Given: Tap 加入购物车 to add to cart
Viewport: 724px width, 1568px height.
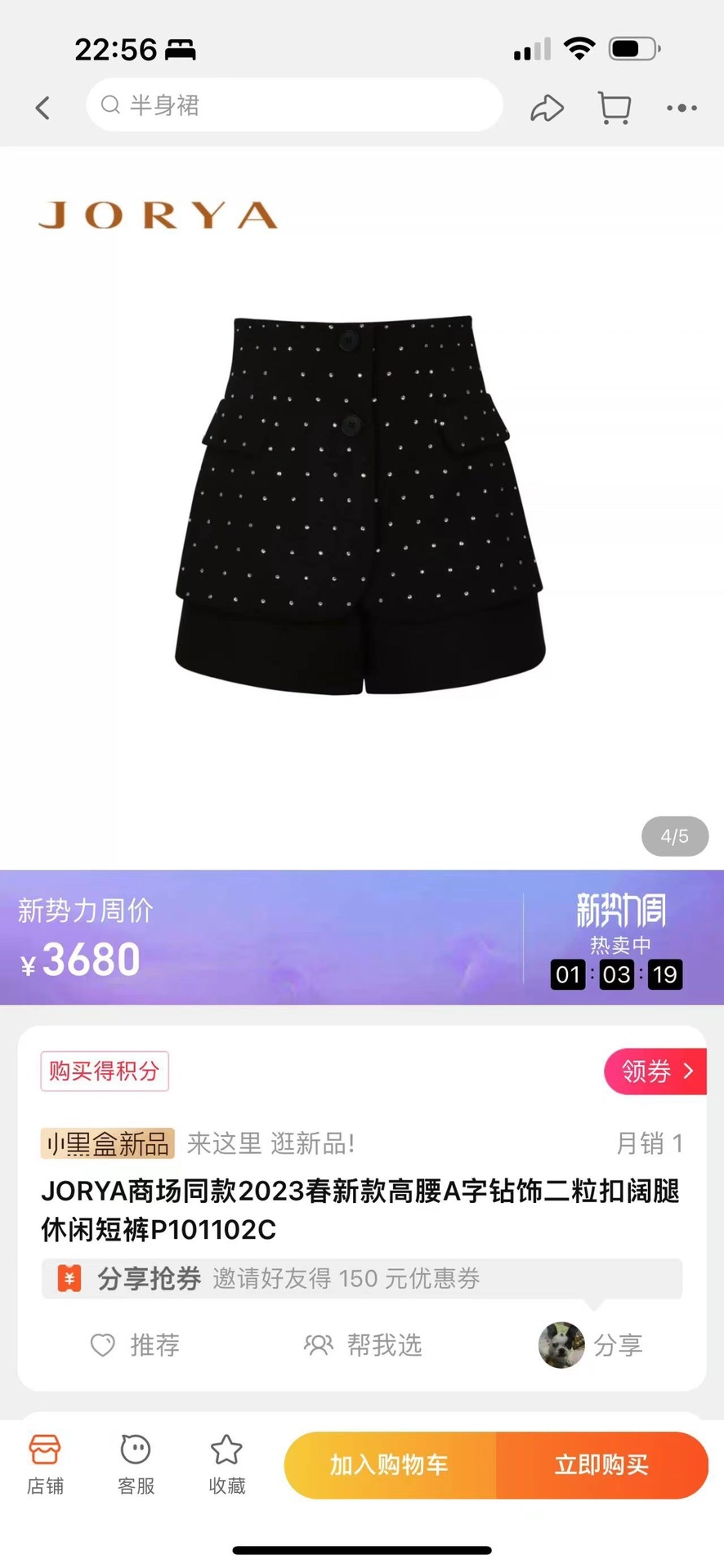Looking at the screenshot, I should tap(390, 1465).
